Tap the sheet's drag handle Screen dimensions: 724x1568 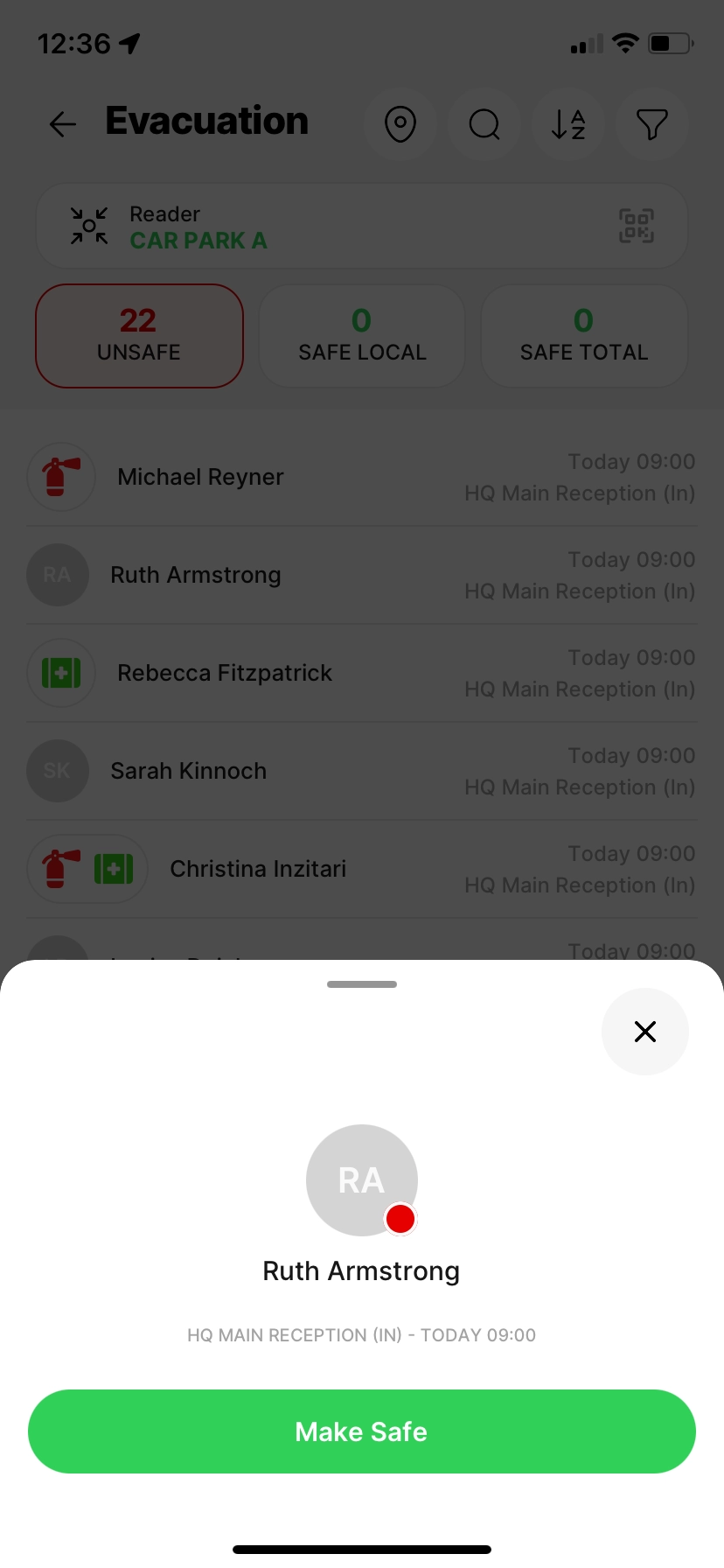362,984
